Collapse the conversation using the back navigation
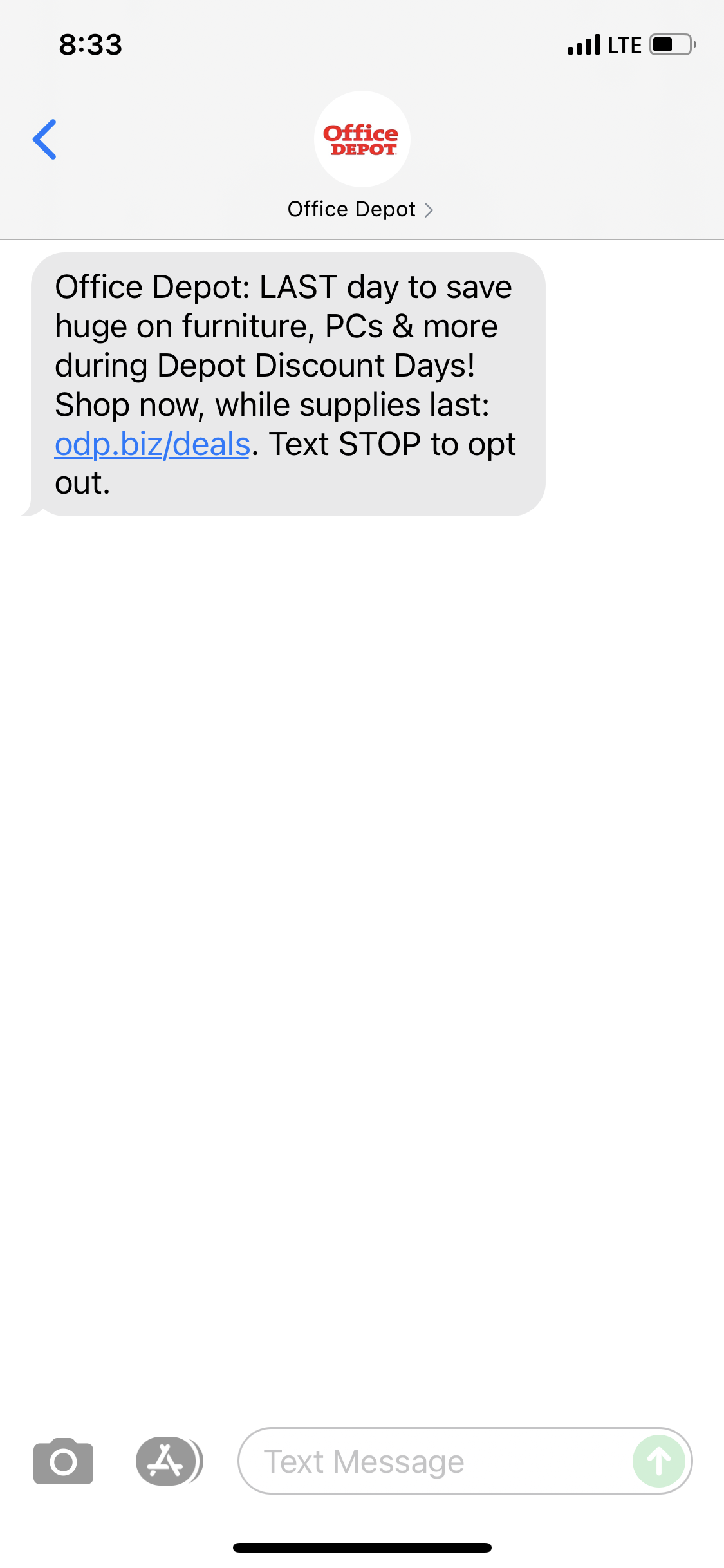This screenshot has width=724, height=1568. [44, 139]
